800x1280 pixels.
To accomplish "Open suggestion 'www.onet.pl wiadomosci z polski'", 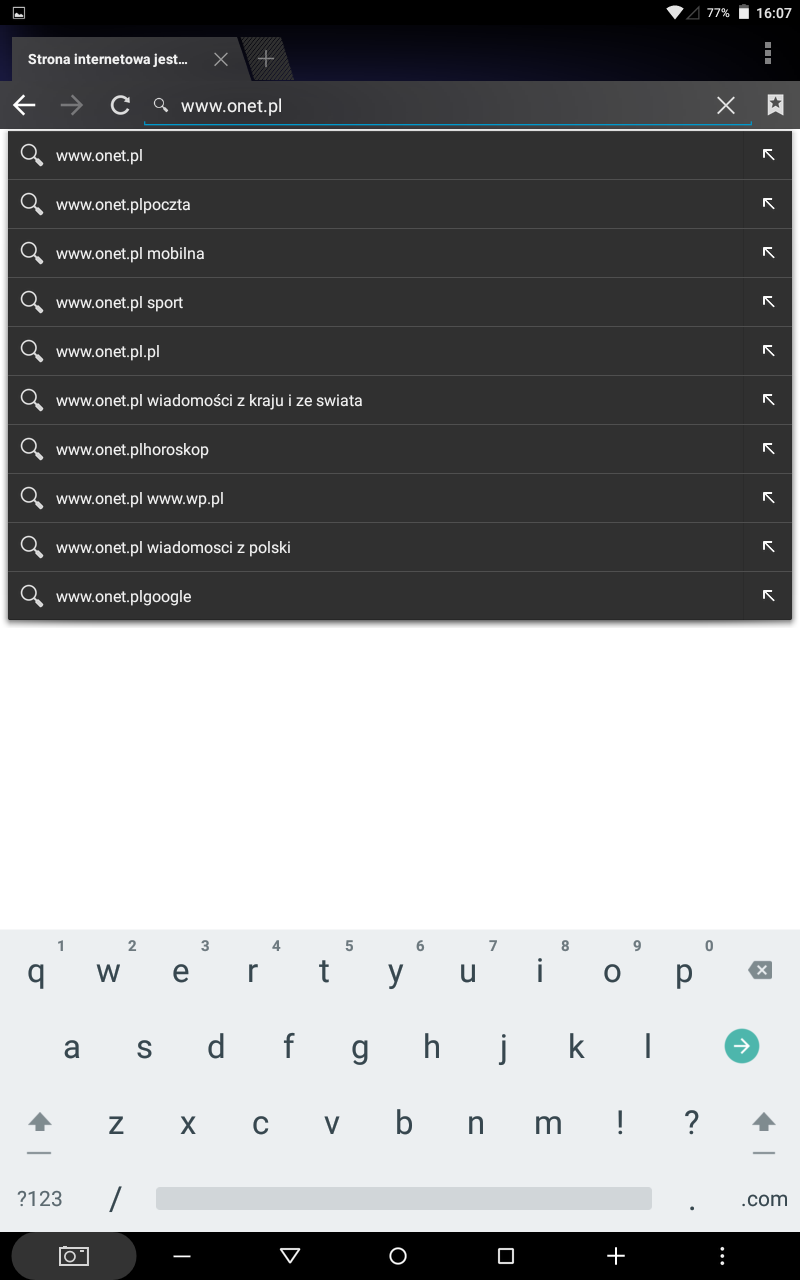I will pos(400,547).
